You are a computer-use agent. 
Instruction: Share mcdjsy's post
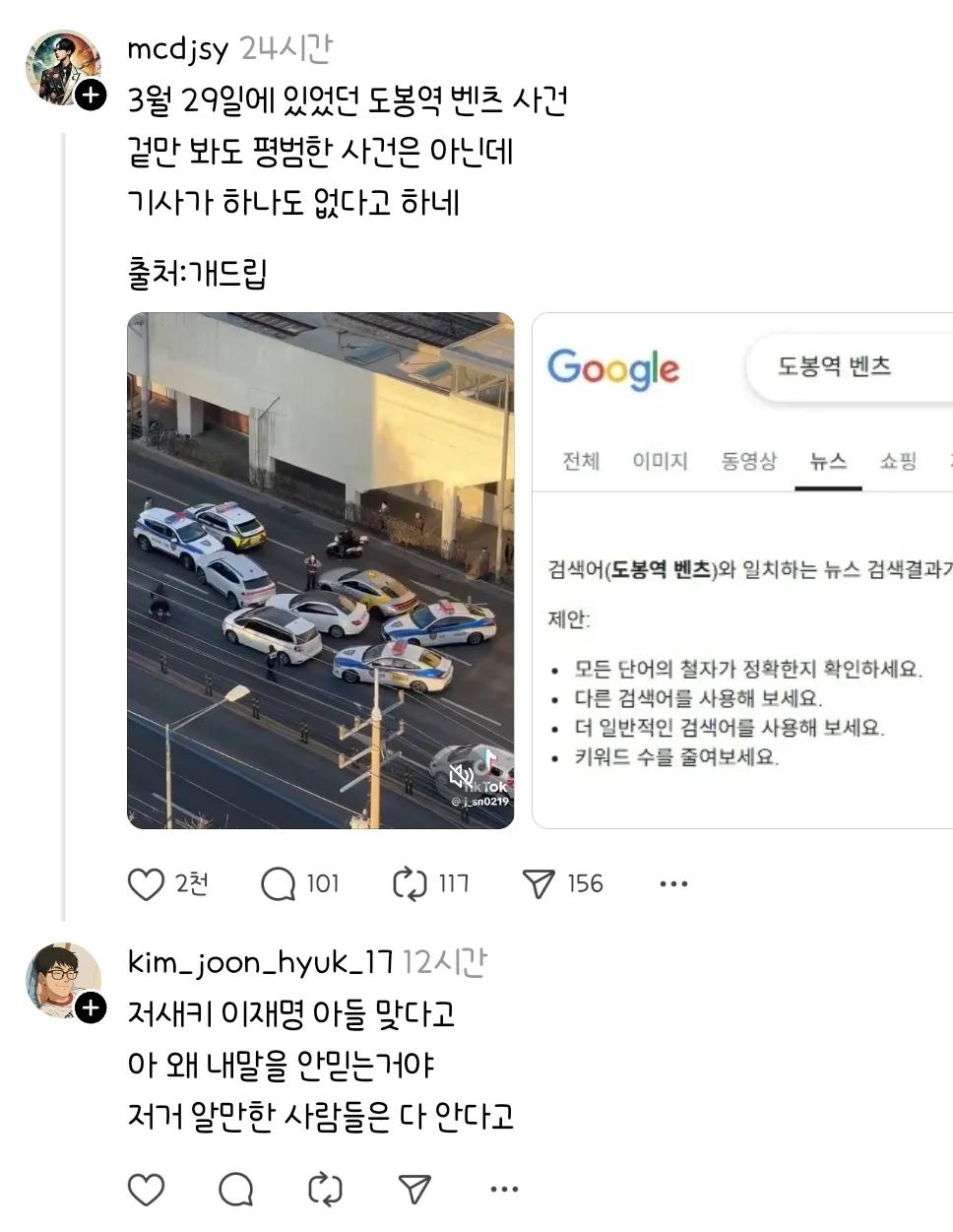(x=540, y=883)
